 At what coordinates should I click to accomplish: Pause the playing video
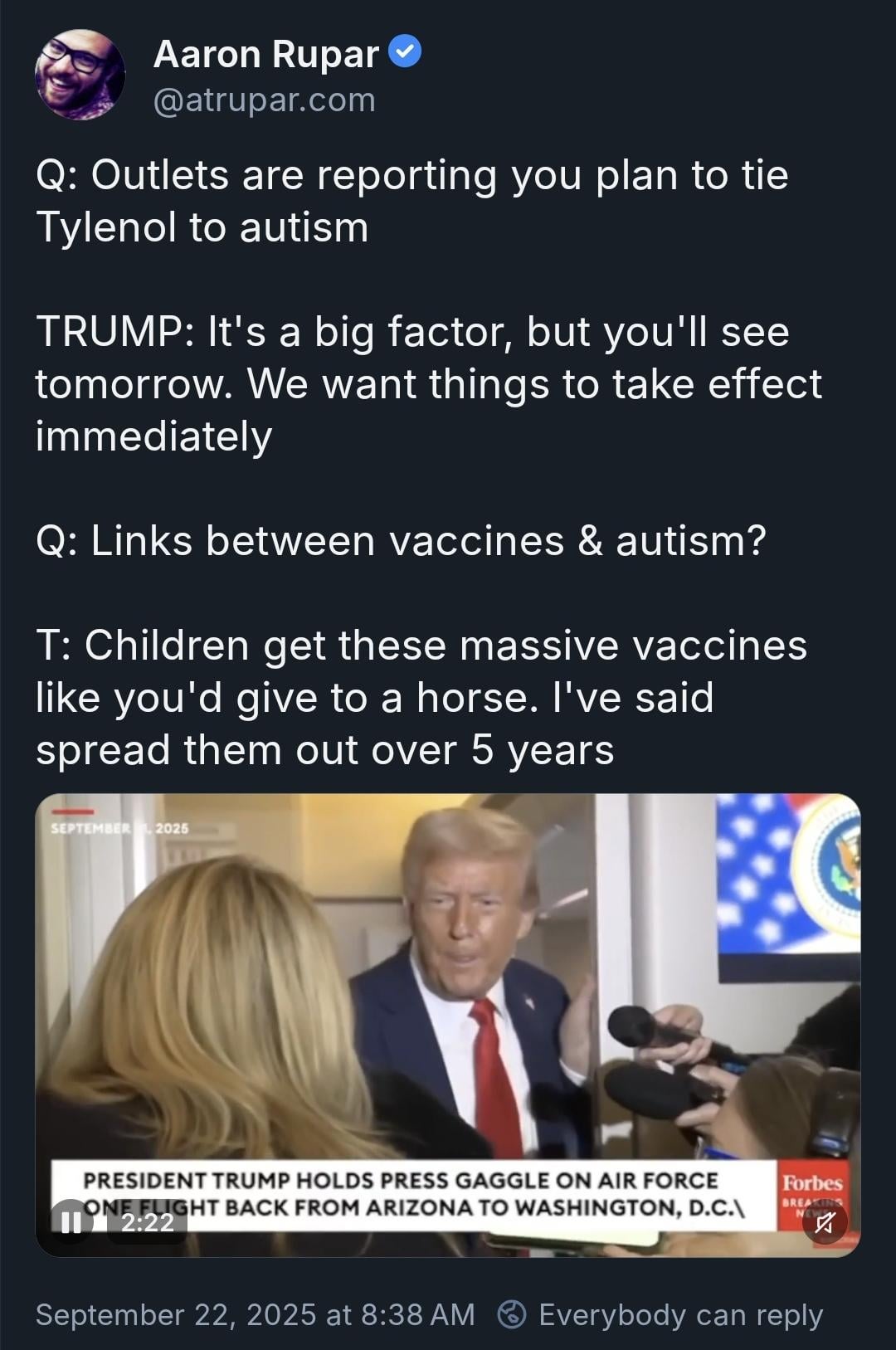[72, 1221]
